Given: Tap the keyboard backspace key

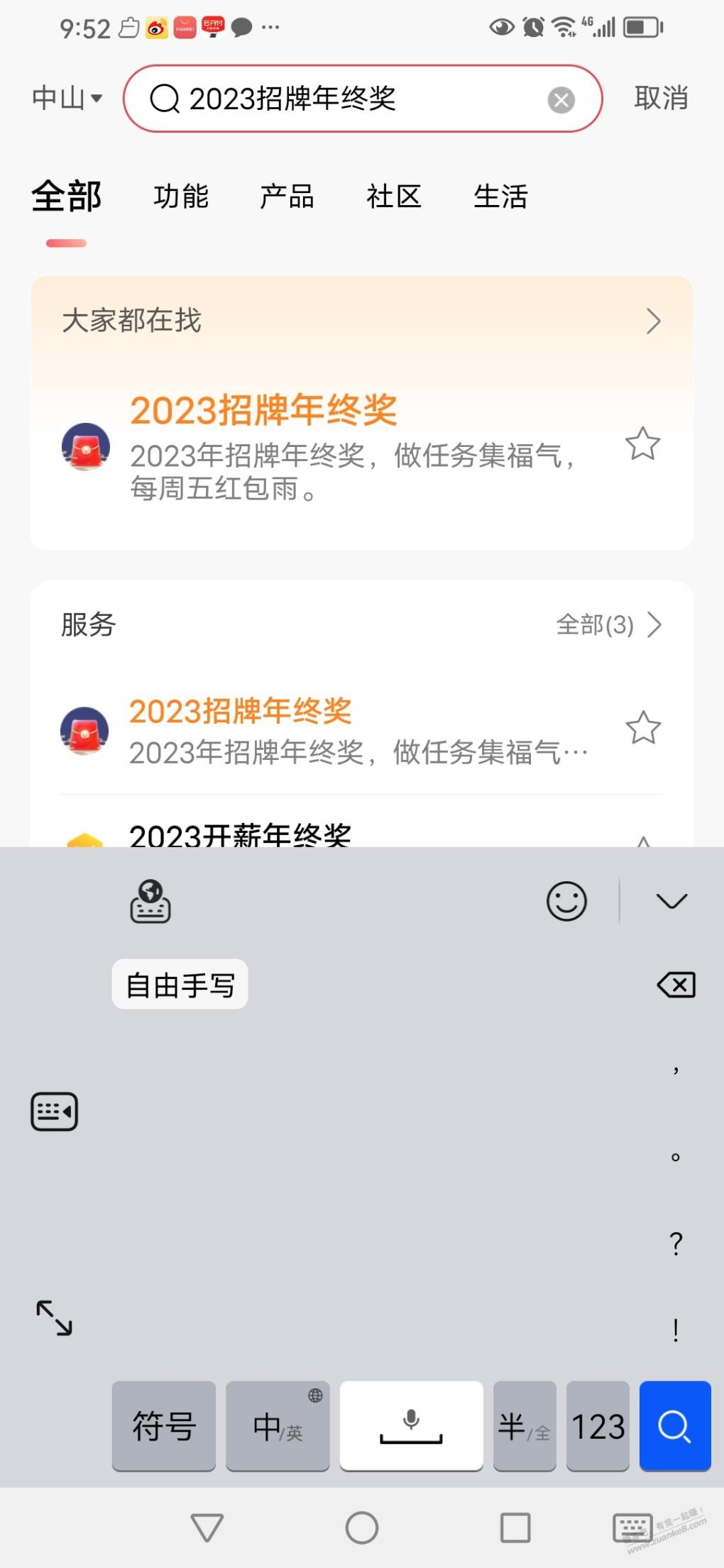Looking at the screenshot, I should point(676,985).
